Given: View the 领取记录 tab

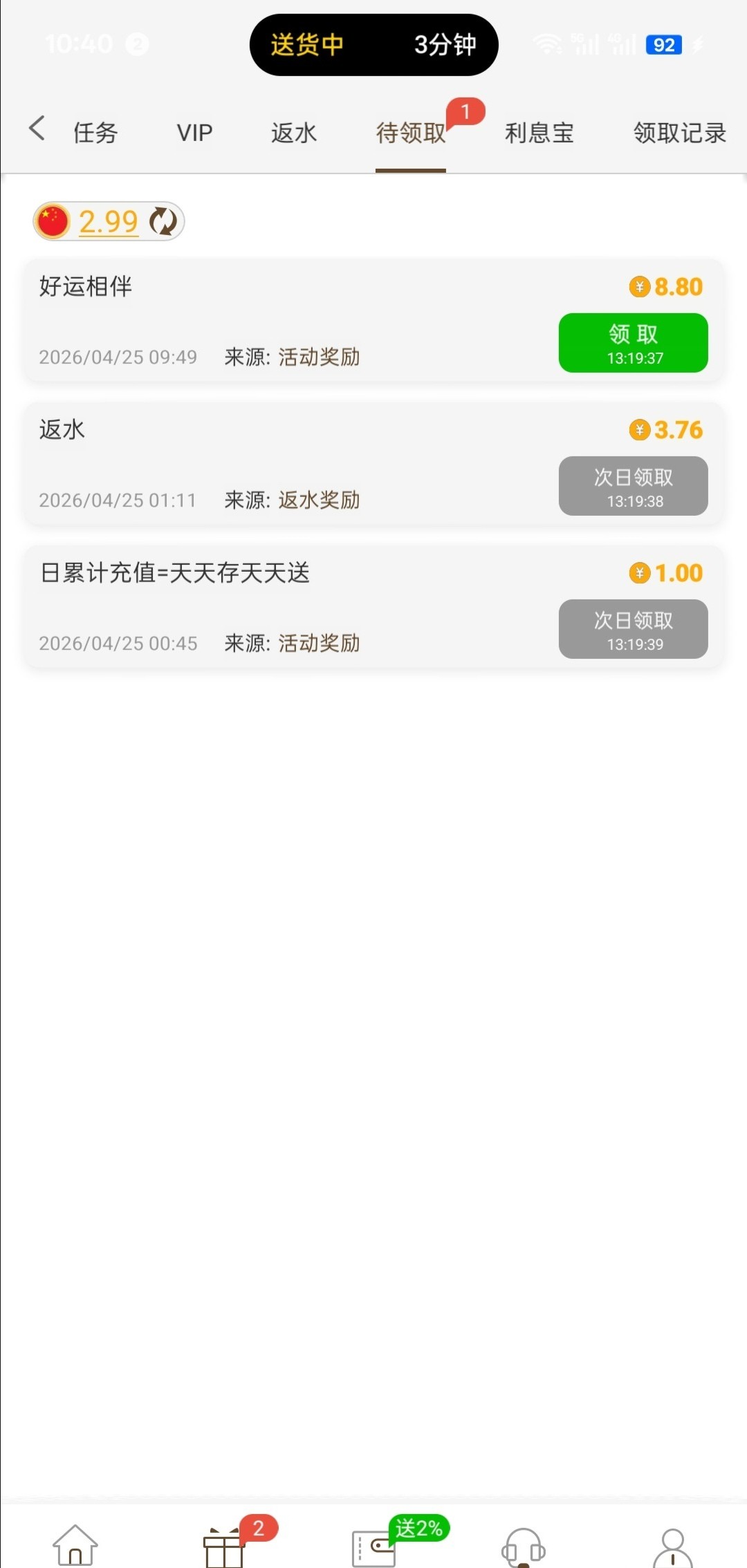Looking at the screenshot, I should click(679, 132).
